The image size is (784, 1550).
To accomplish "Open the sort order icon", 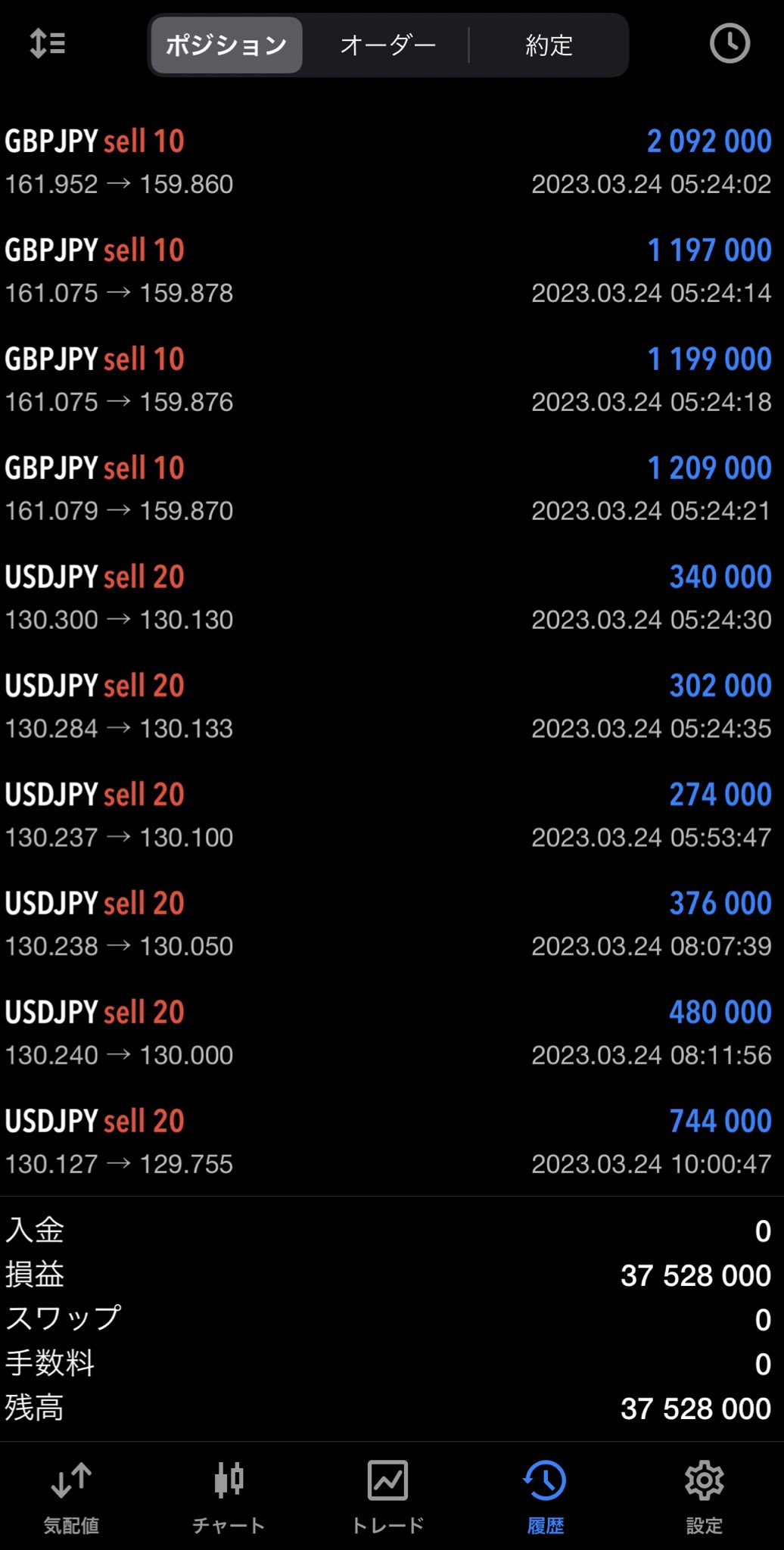I will pos(47,44).
